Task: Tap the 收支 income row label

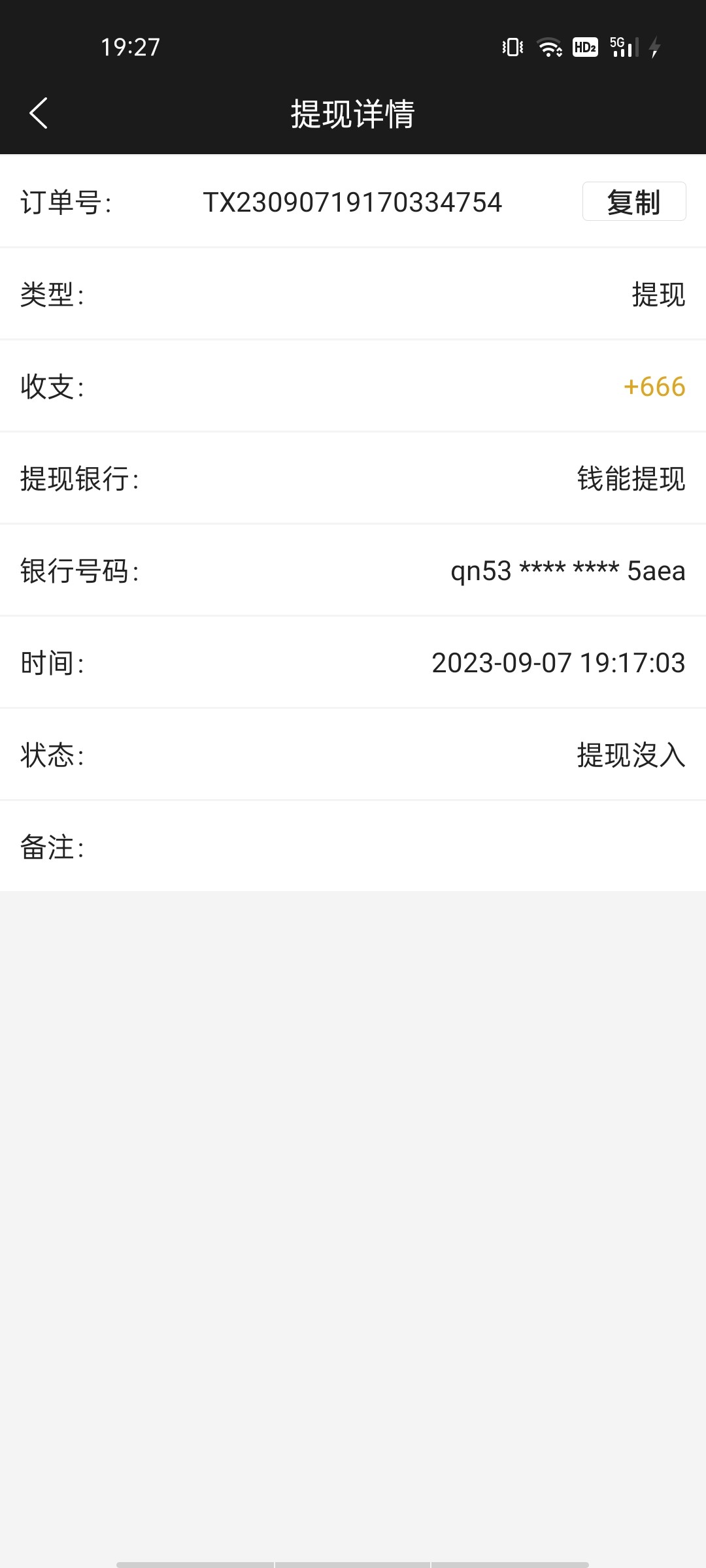Action: pyautogui.click(x=52, y=387)
